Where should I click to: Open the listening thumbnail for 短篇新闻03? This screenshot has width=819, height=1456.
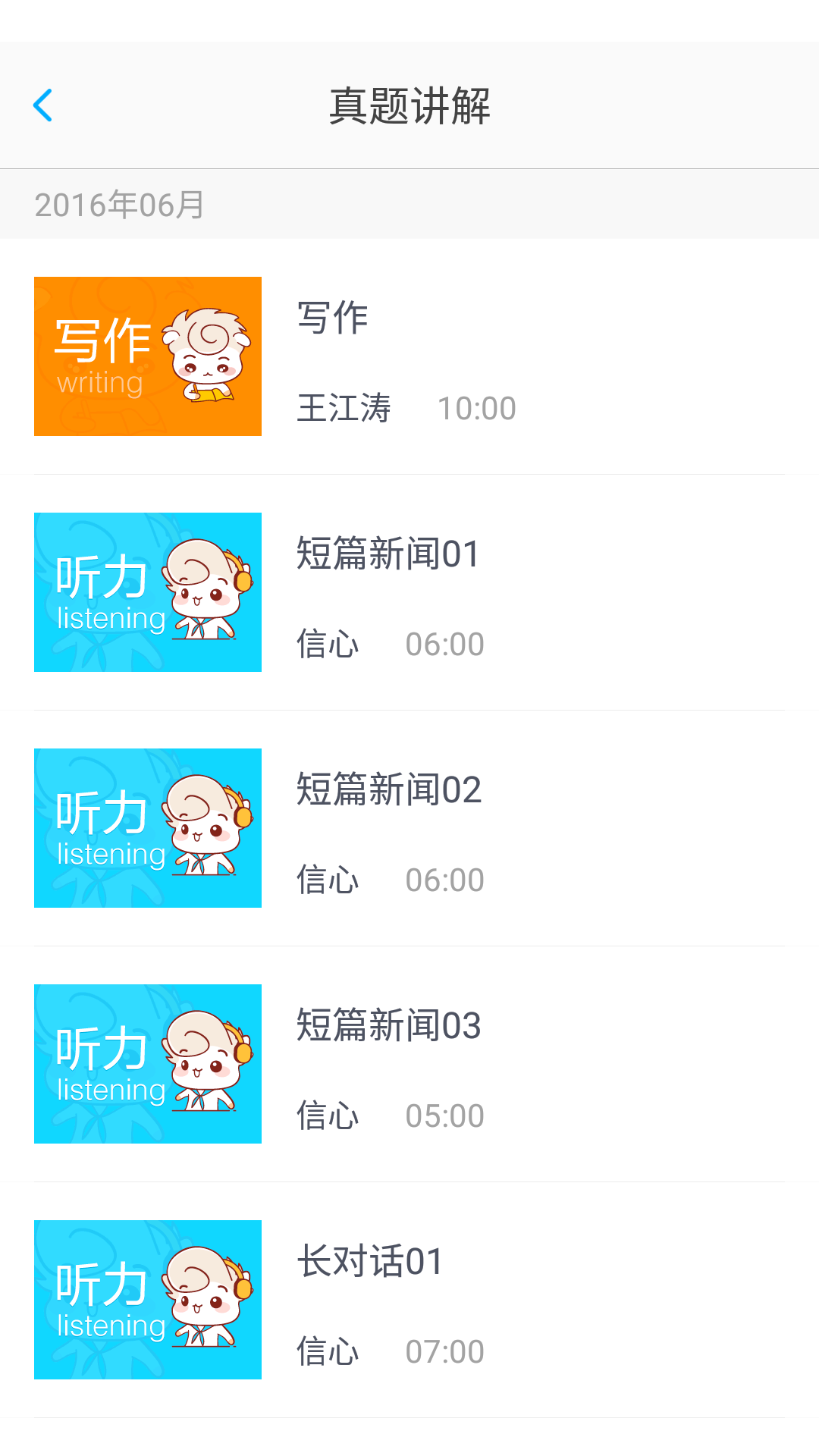point(147,1063)
